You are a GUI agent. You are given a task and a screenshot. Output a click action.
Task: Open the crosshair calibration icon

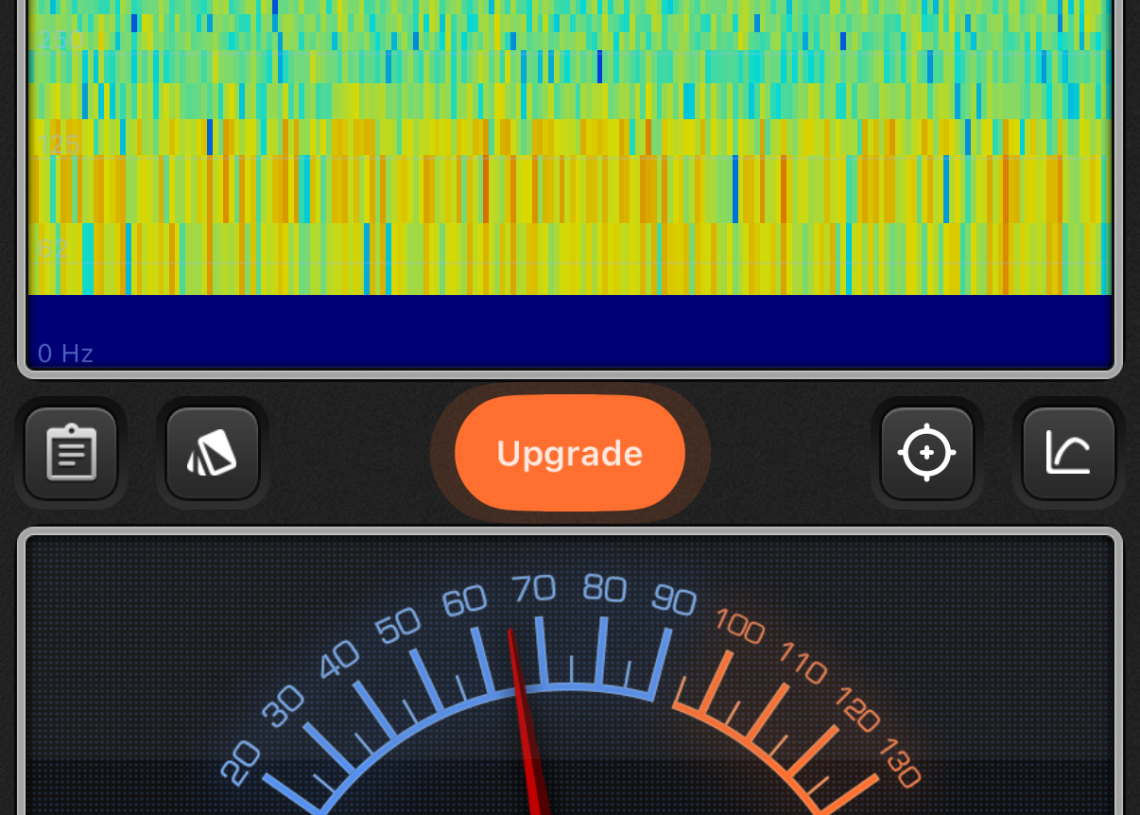click(x=927, y=453)
